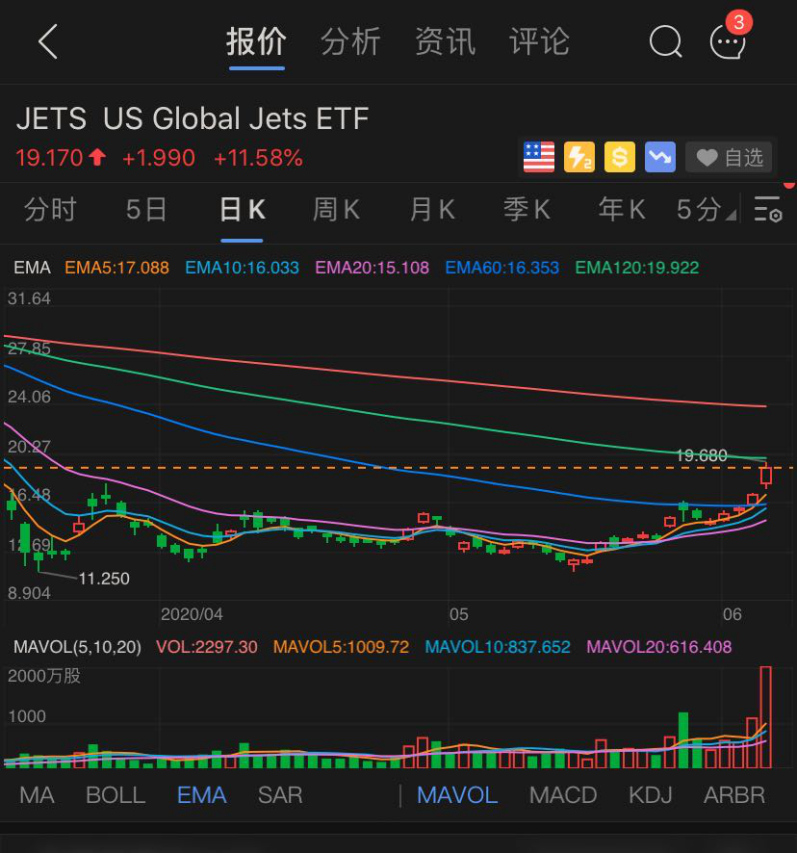The image size is (798, 854).
Task: Show the 5日 chart
Action: click(x=146, y=210)
